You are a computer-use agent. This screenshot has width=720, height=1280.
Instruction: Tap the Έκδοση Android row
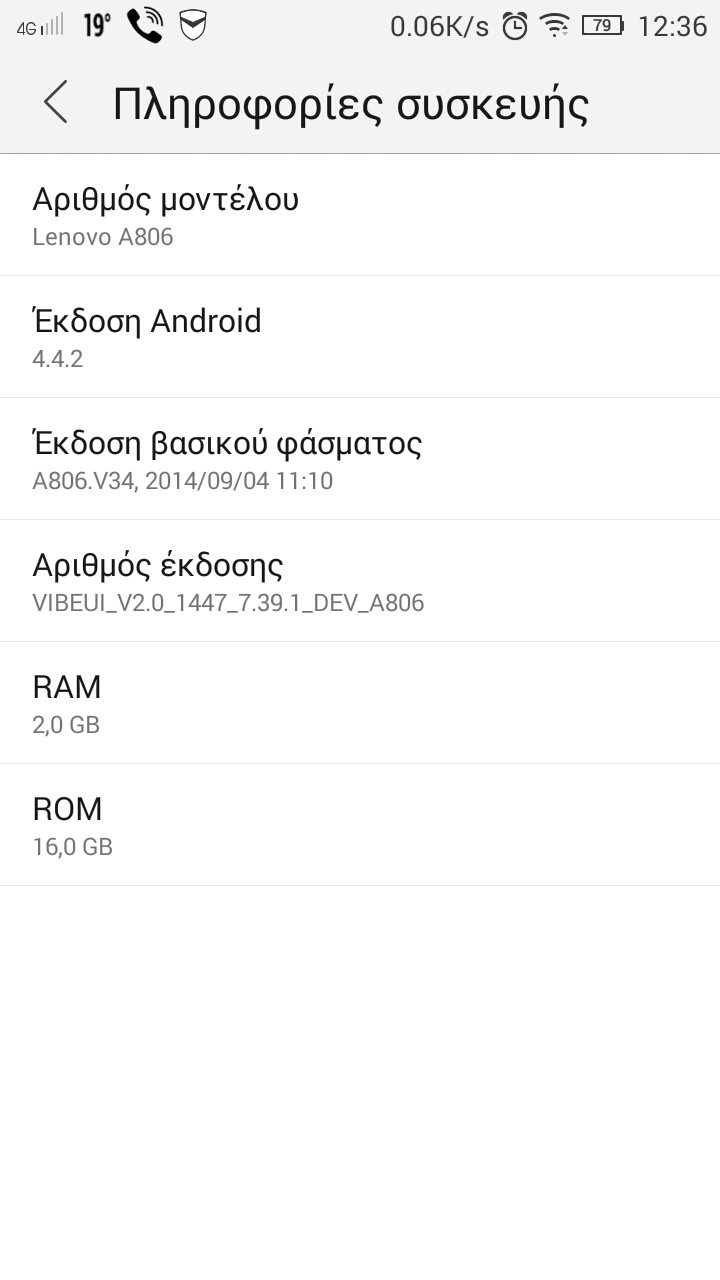pyautogui.click(x=360, y=337)
